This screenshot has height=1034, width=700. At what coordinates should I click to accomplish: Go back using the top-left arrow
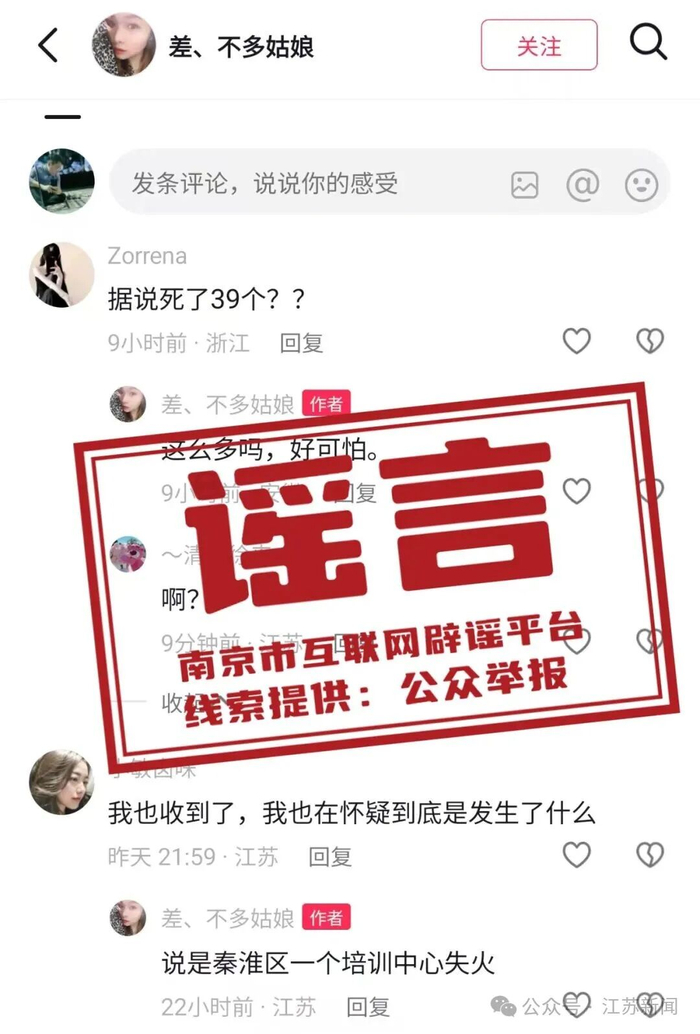48,46
